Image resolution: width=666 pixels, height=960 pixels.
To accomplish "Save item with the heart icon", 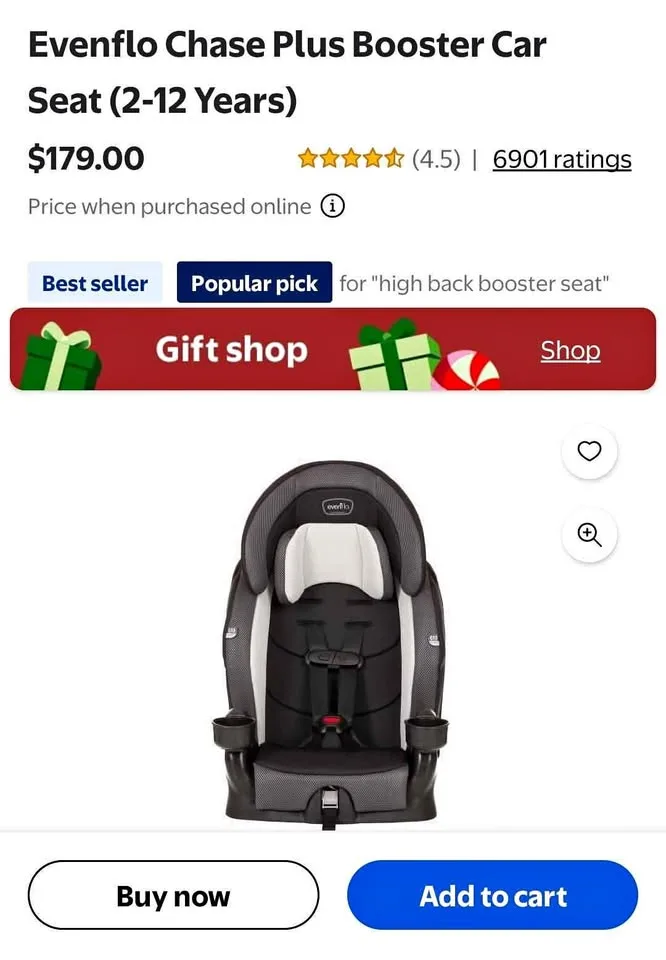I will coord(589,451).
